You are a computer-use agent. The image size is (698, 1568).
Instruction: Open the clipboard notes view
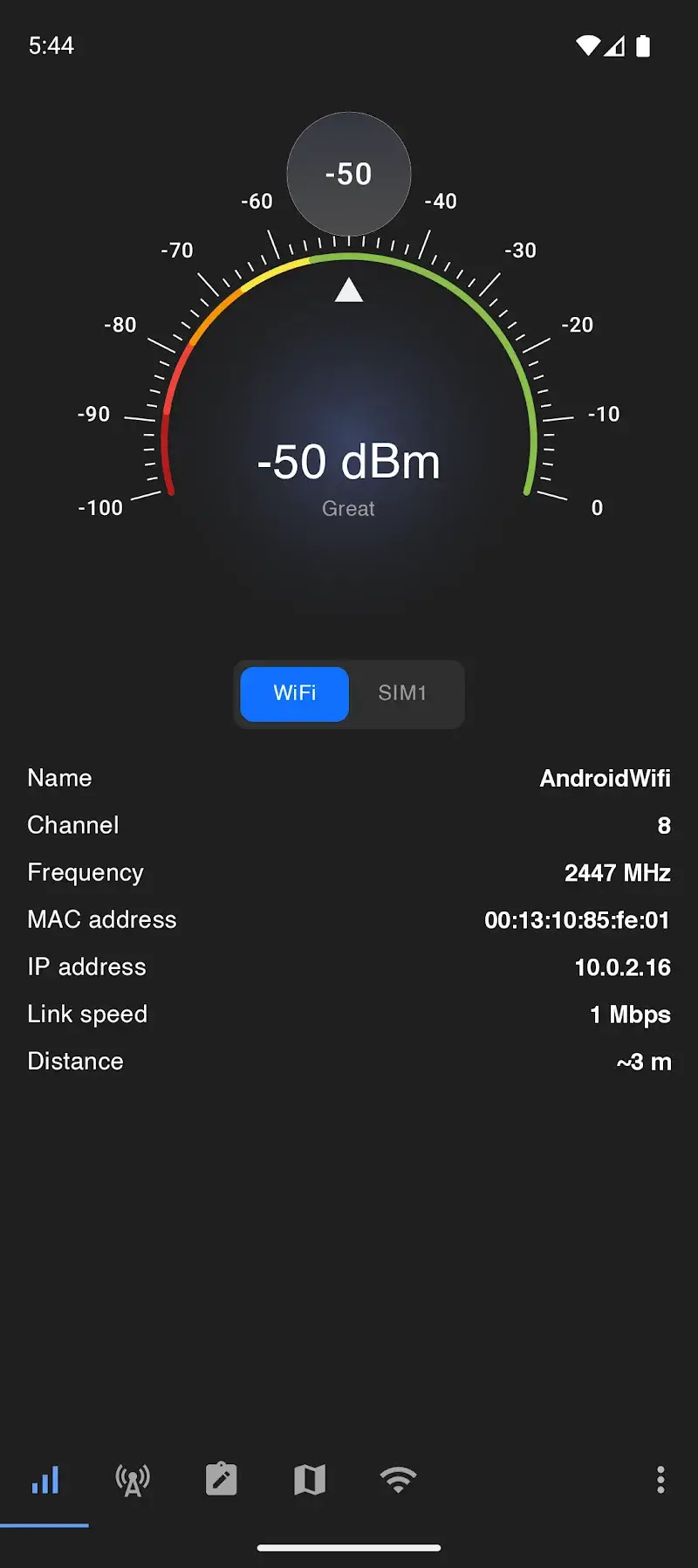pos(221,1479)
